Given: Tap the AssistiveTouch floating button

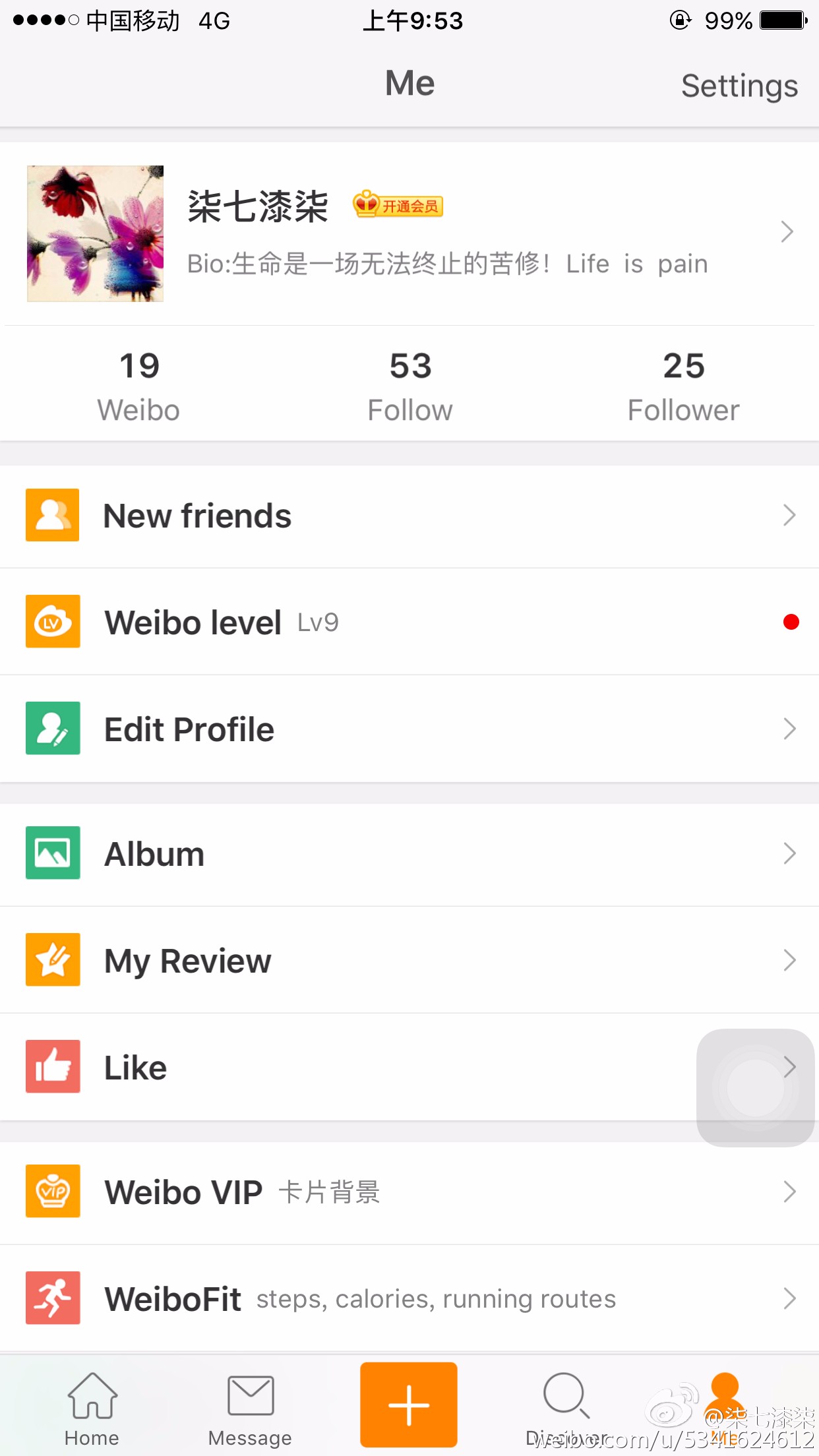Looking at the screenshot, I should (756, 1087).
